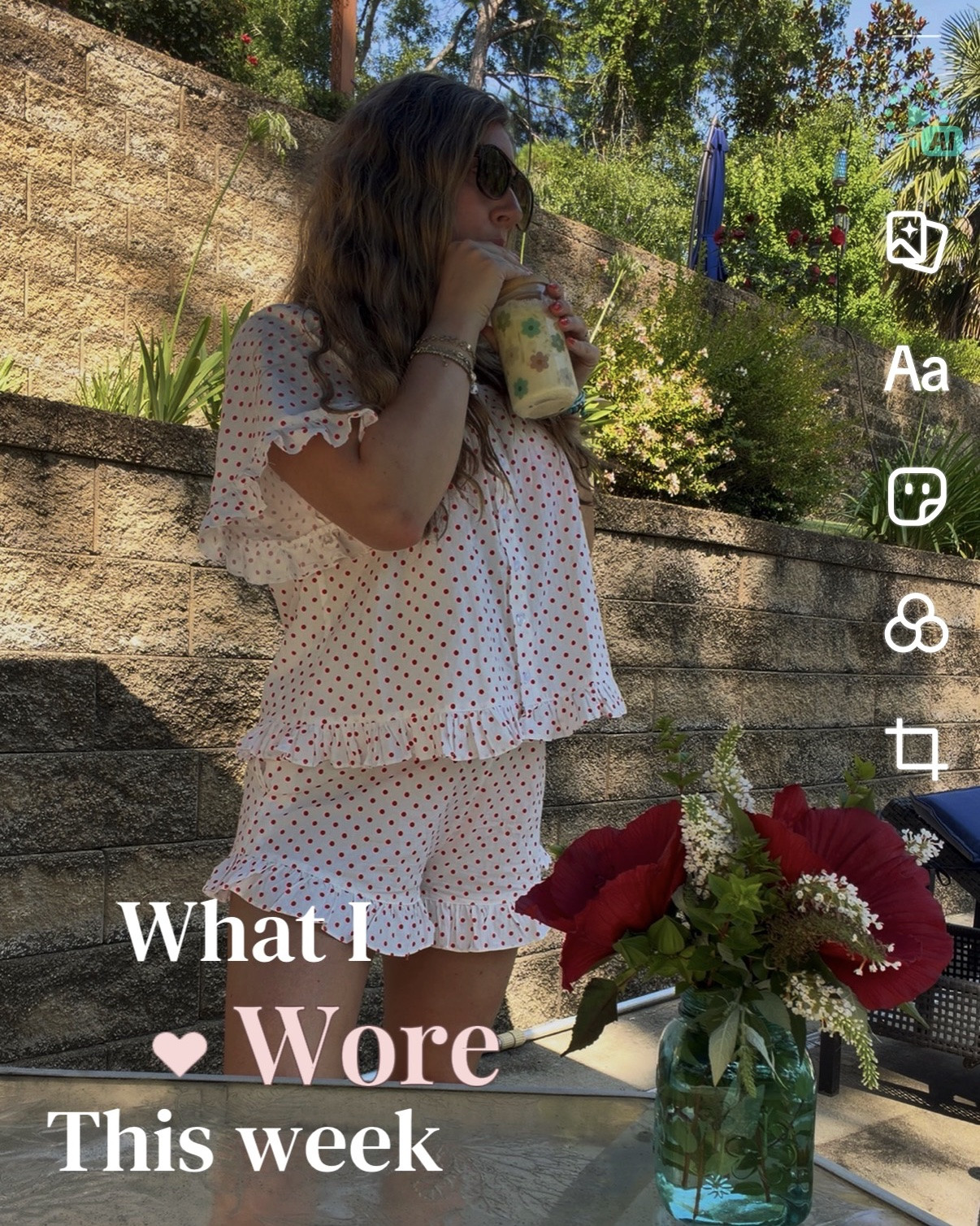Open the color filters tool
This screenshot has width=980, height=1226.
coord(917,623)
